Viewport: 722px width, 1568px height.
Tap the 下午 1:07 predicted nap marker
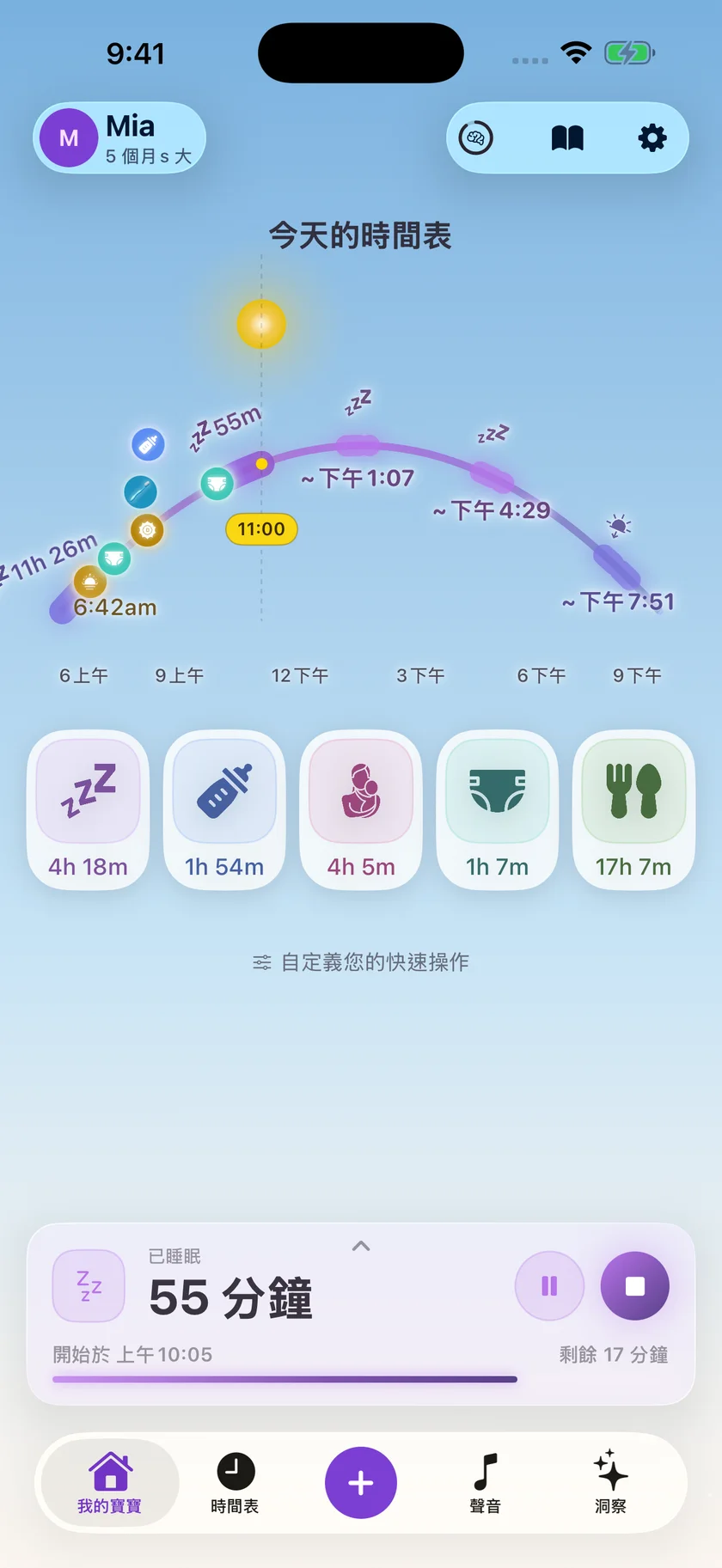358,446
